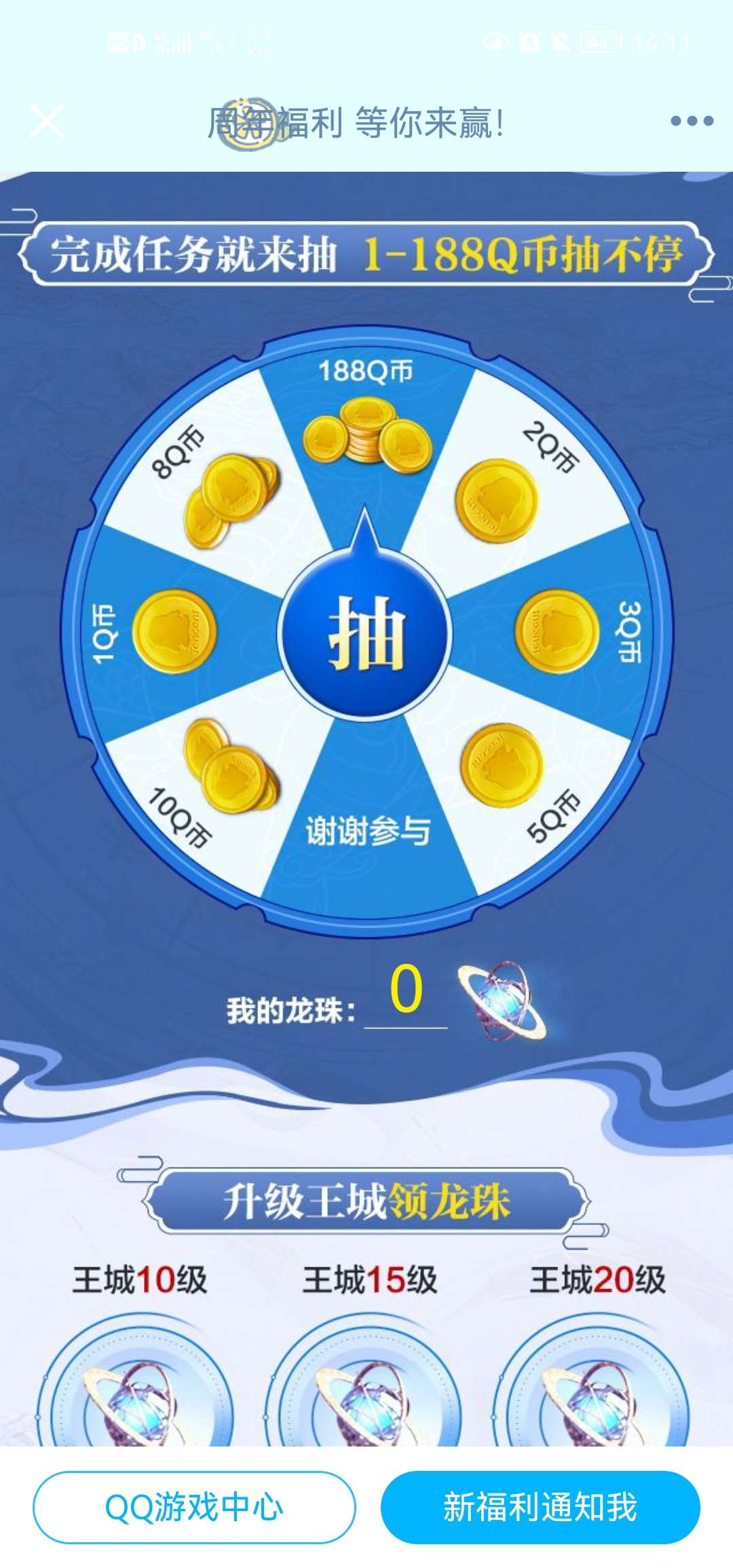Tap 新福利通知我 to get notified
This screenshot has height=1568, width=733.
coord(540,1508)
